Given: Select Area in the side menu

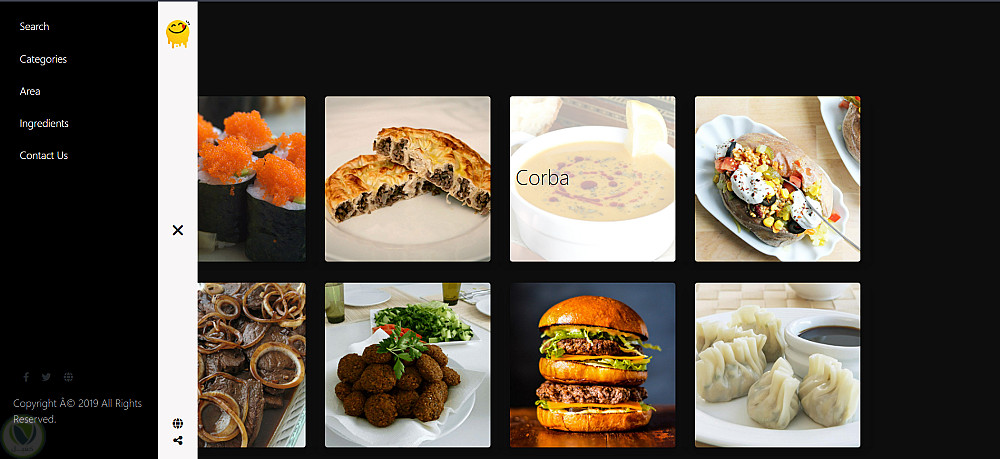Looking at the screenshot, I should click(30, 91).
